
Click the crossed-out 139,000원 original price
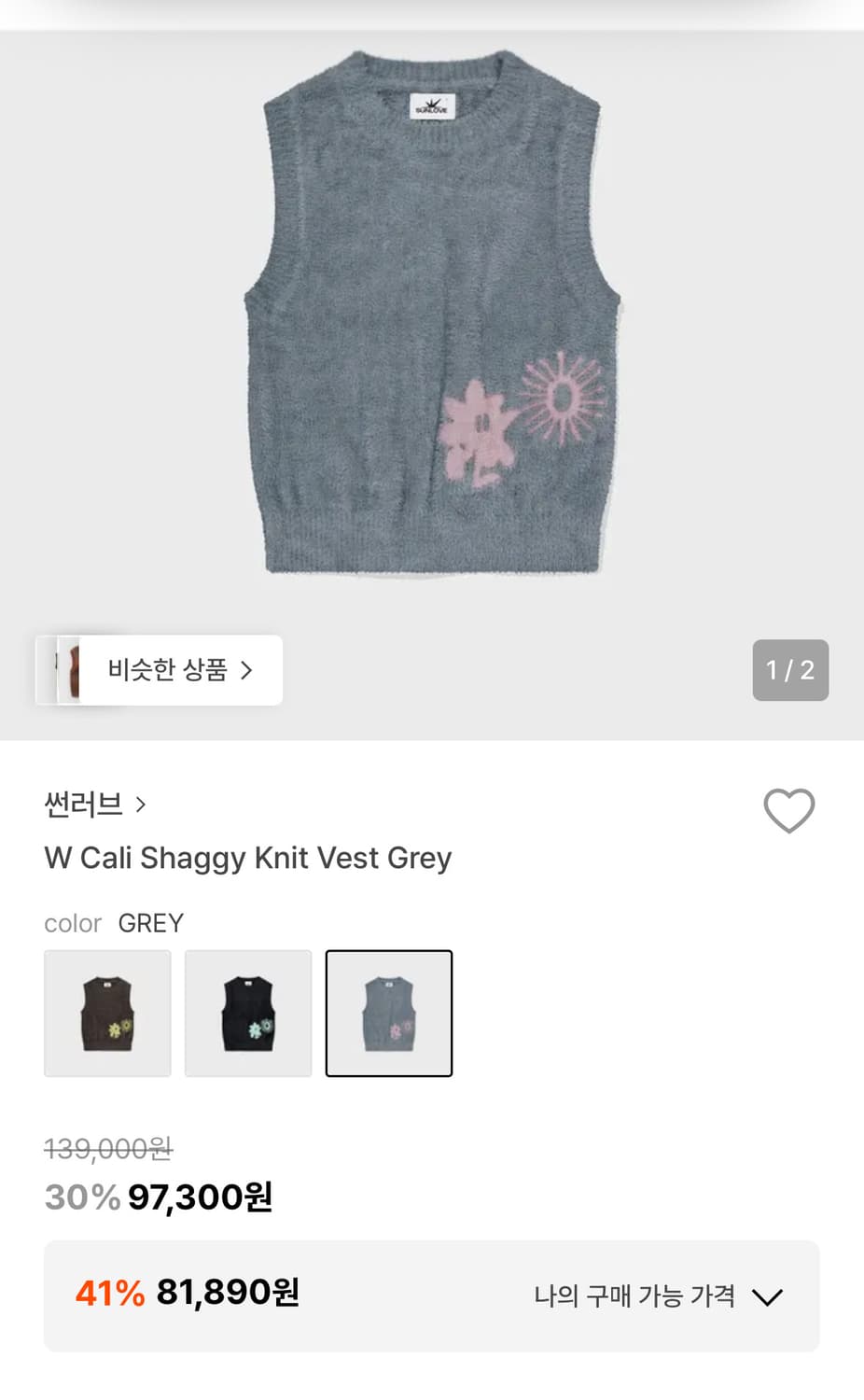coord(108,1149)
